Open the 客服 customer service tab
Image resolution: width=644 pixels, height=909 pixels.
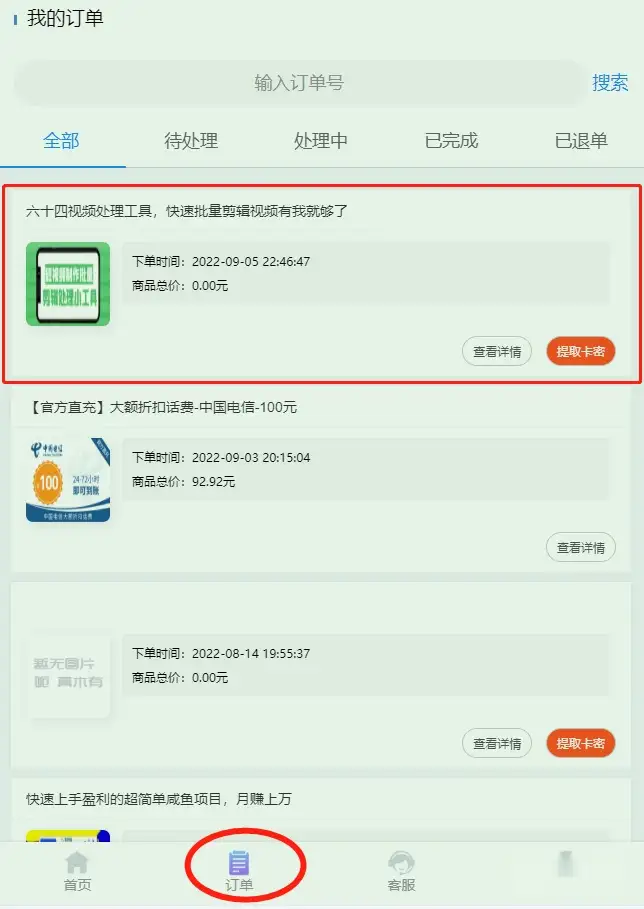[x=401, y=871]
